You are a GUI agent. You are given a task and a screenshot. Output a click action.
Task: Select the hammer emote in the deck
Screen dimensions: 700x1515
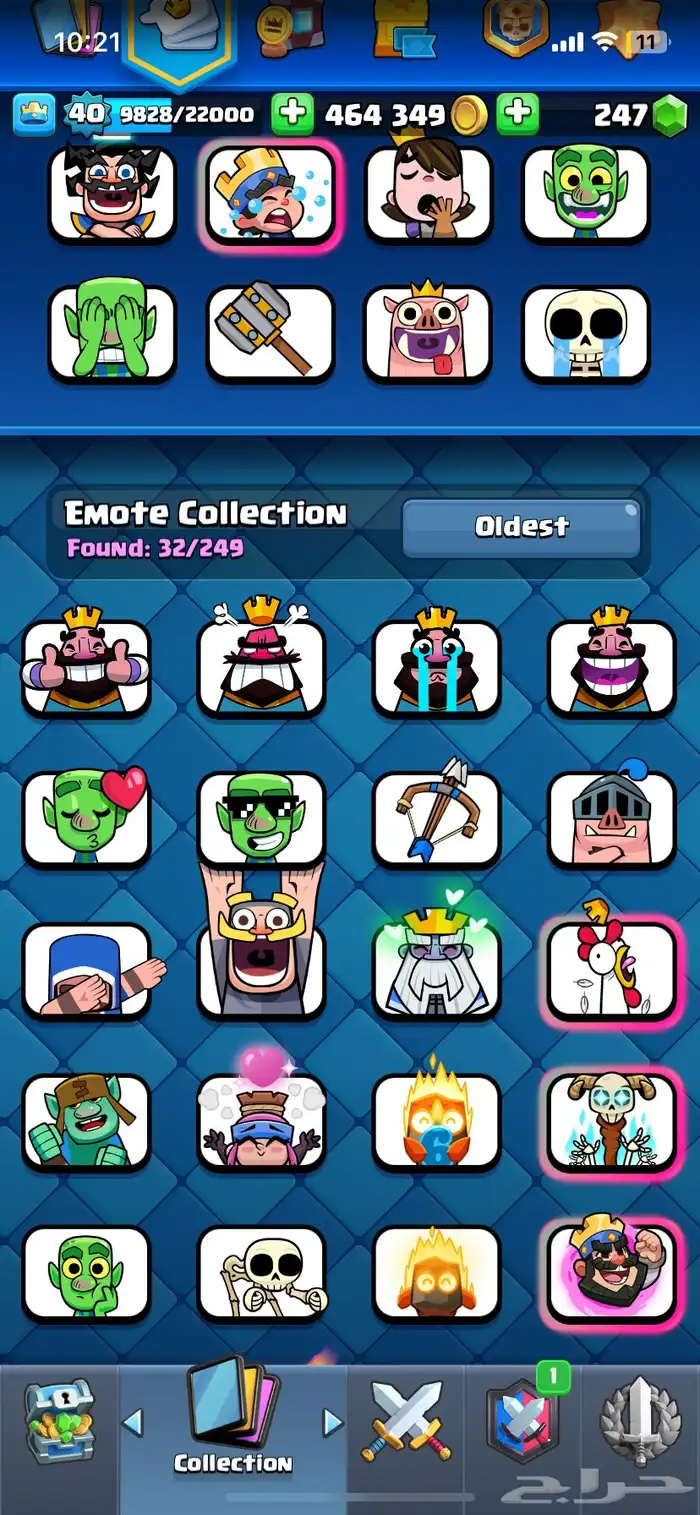[270, 334]
